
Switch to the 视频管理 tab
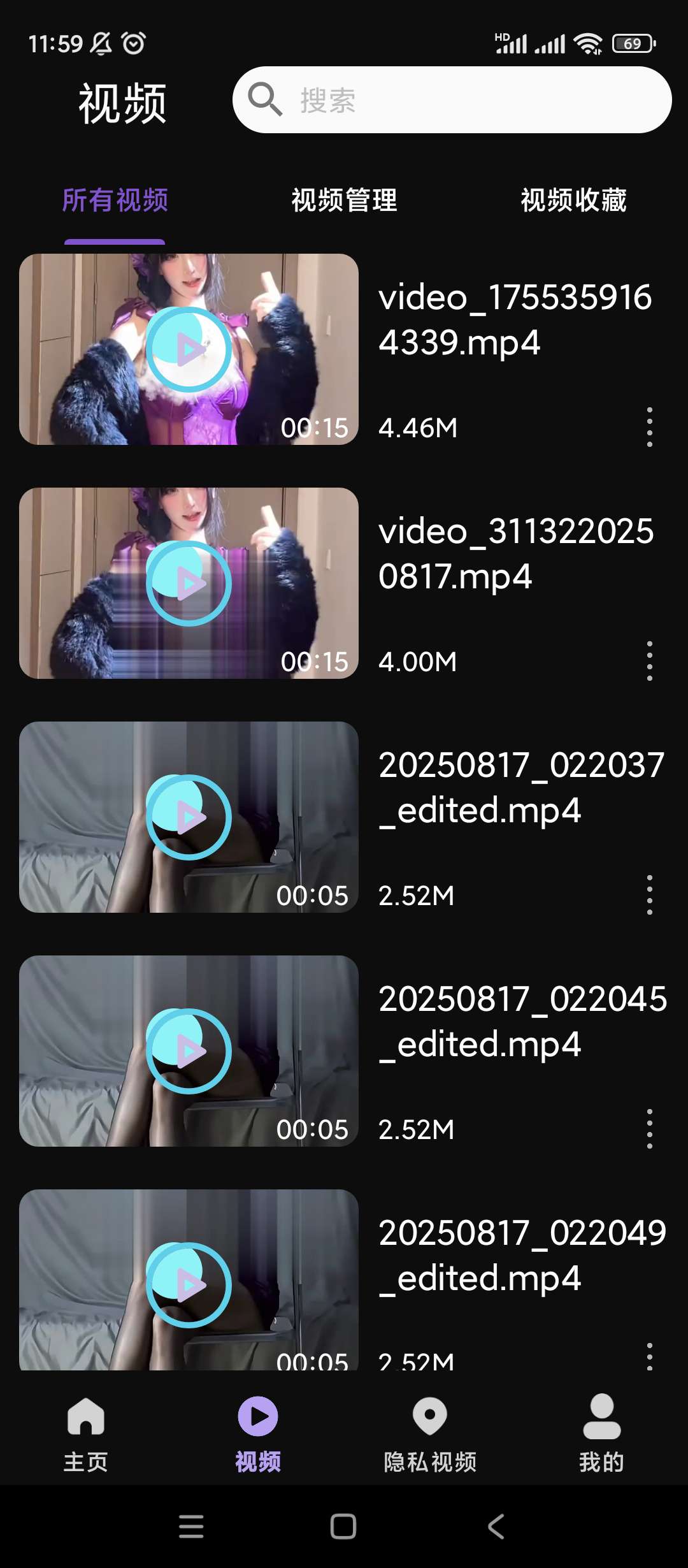[x=344, y=200]
